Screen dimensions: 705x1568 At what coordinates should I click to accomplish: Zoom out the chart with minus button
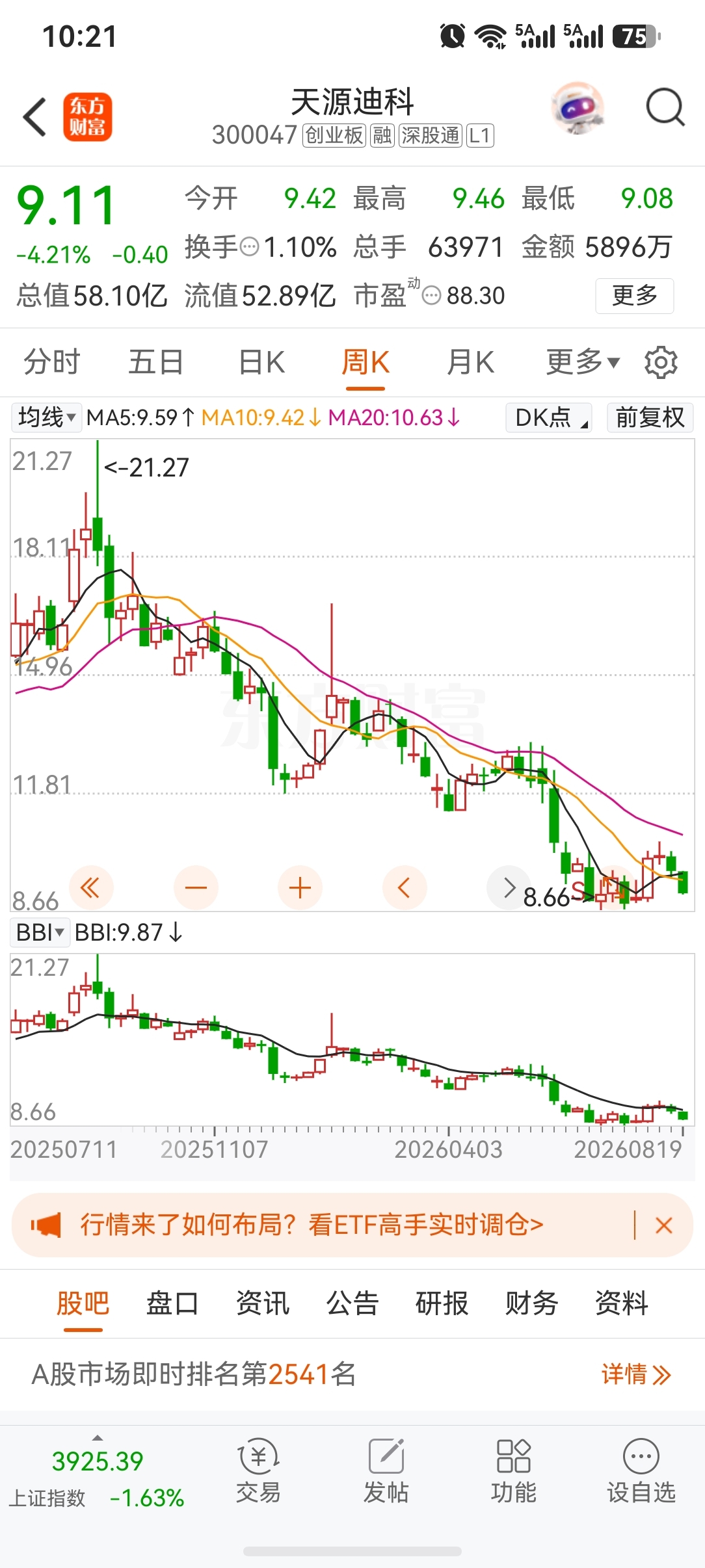click(x=196, y=887)
